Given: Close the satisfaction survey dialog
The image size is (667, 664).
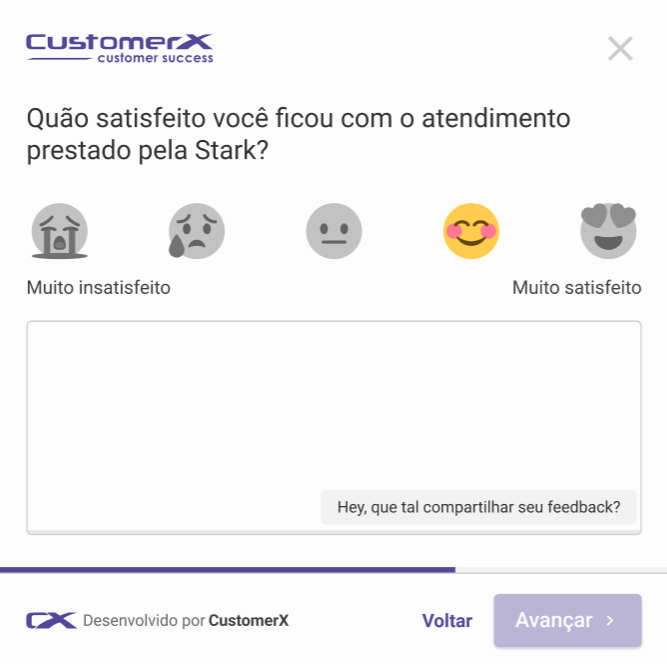Looking at the screenshot, I should pos(620,48).
